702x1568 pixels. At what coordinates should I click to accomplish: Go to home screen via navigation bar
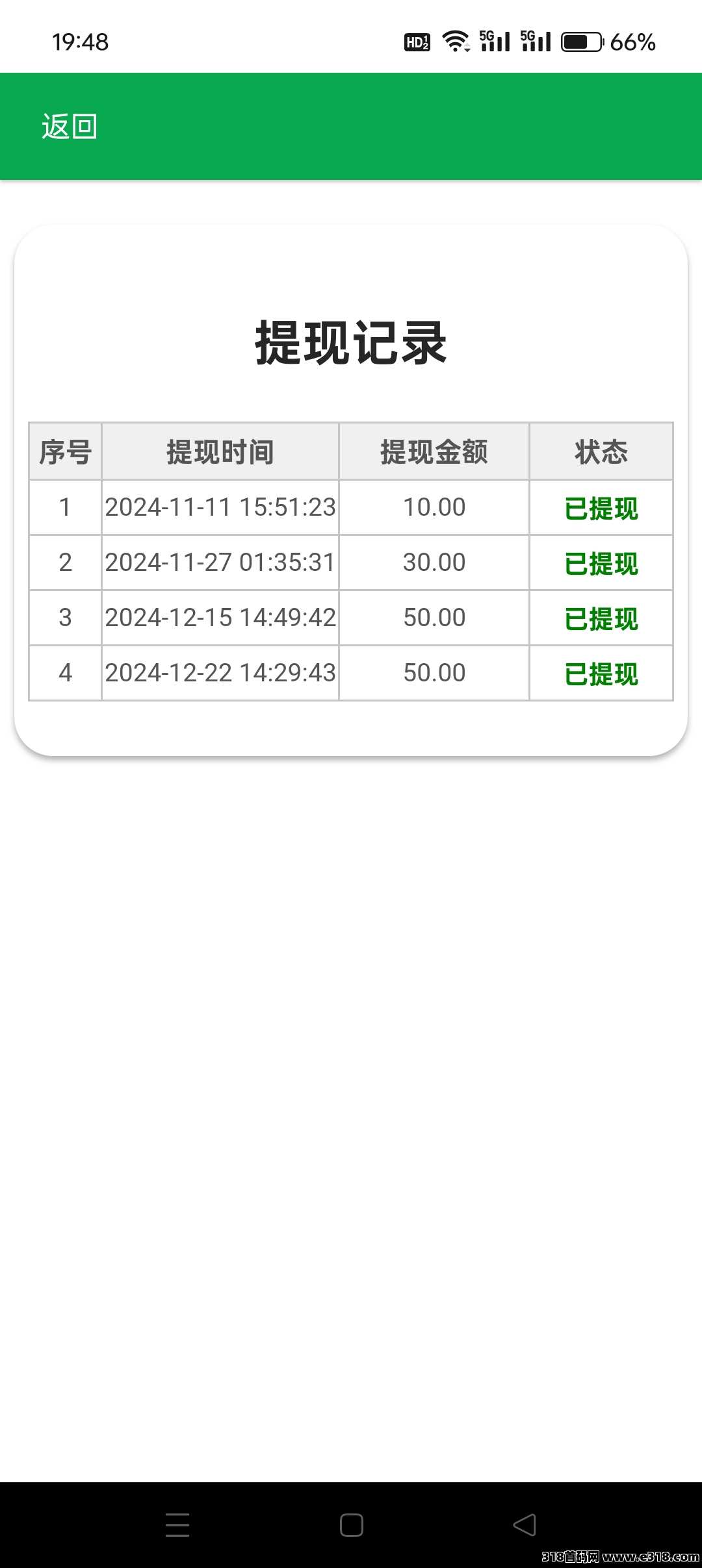(x=352, y=1524)
